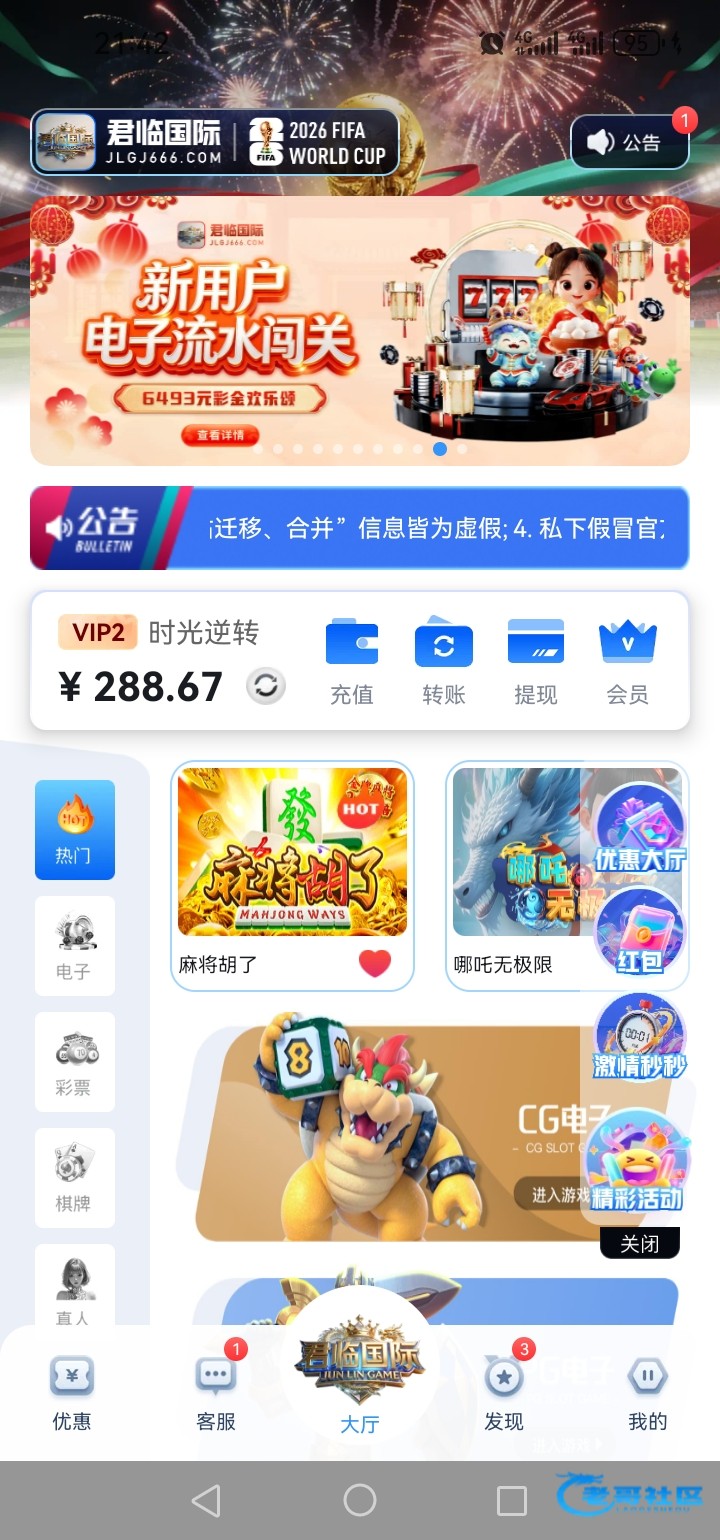Refresh the account balance

[266, 686]
